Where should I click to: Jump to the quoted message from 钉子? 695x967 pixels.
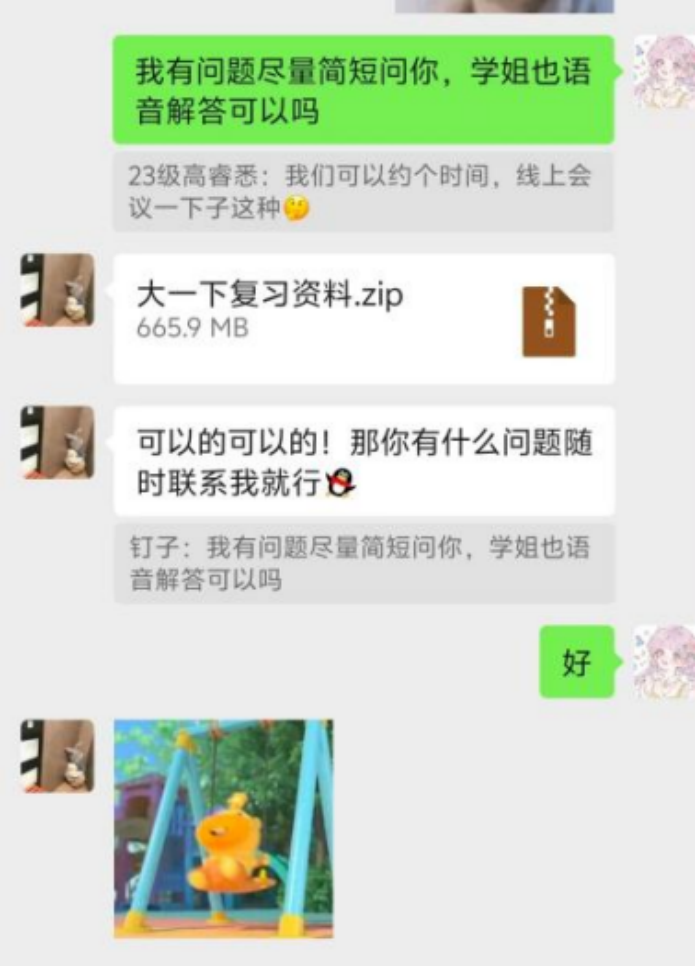363,563
